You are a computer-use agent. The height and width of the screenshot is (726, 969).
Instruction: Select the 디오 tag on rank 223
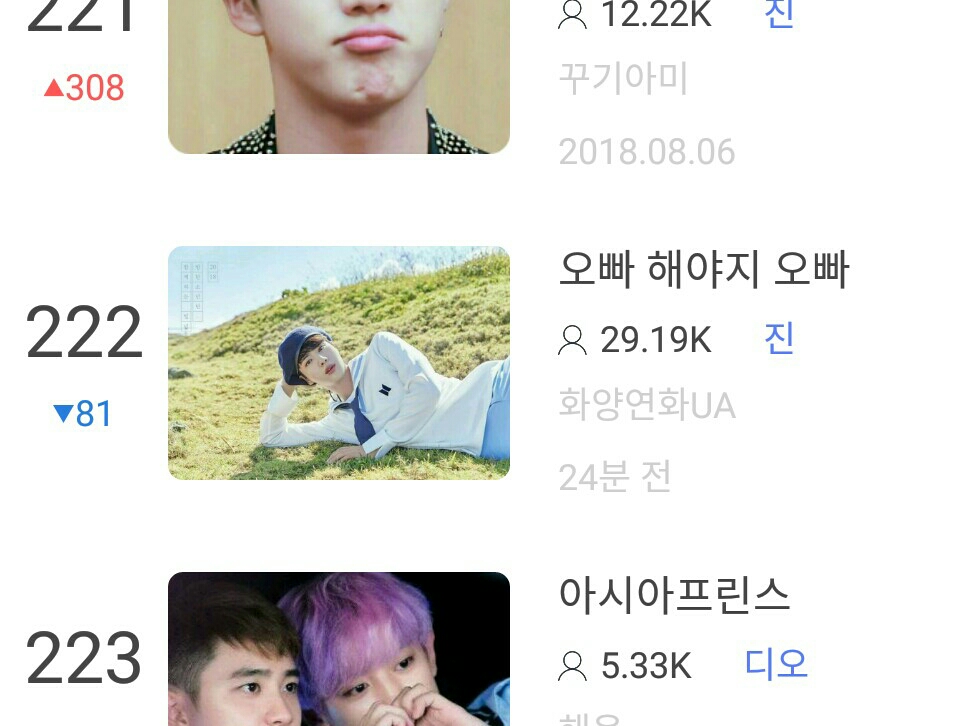[x=776, y=664]
